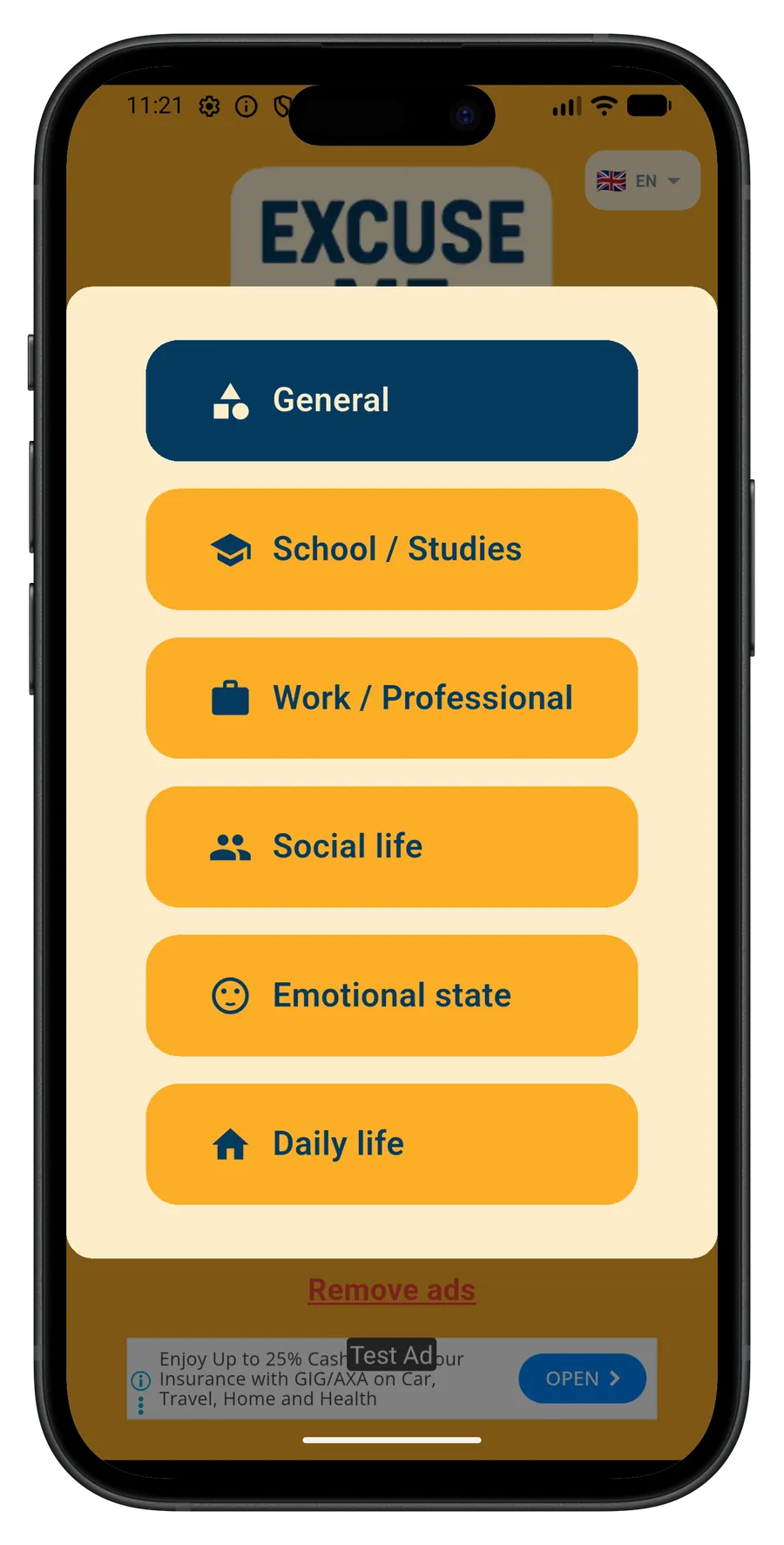Select the General category
The image size is (784, 1545).
coord(391,400)
